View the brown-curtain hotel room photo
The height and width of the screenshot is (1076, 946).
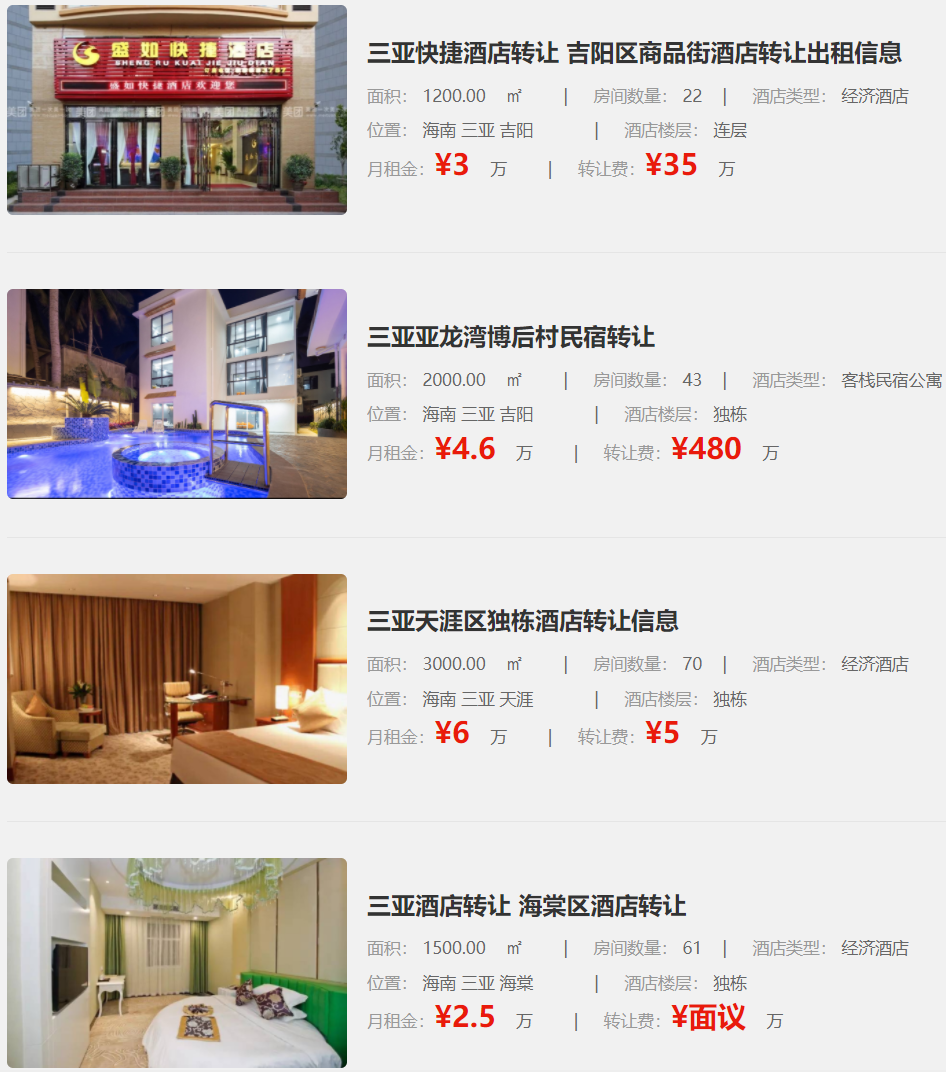pos(177,678)
